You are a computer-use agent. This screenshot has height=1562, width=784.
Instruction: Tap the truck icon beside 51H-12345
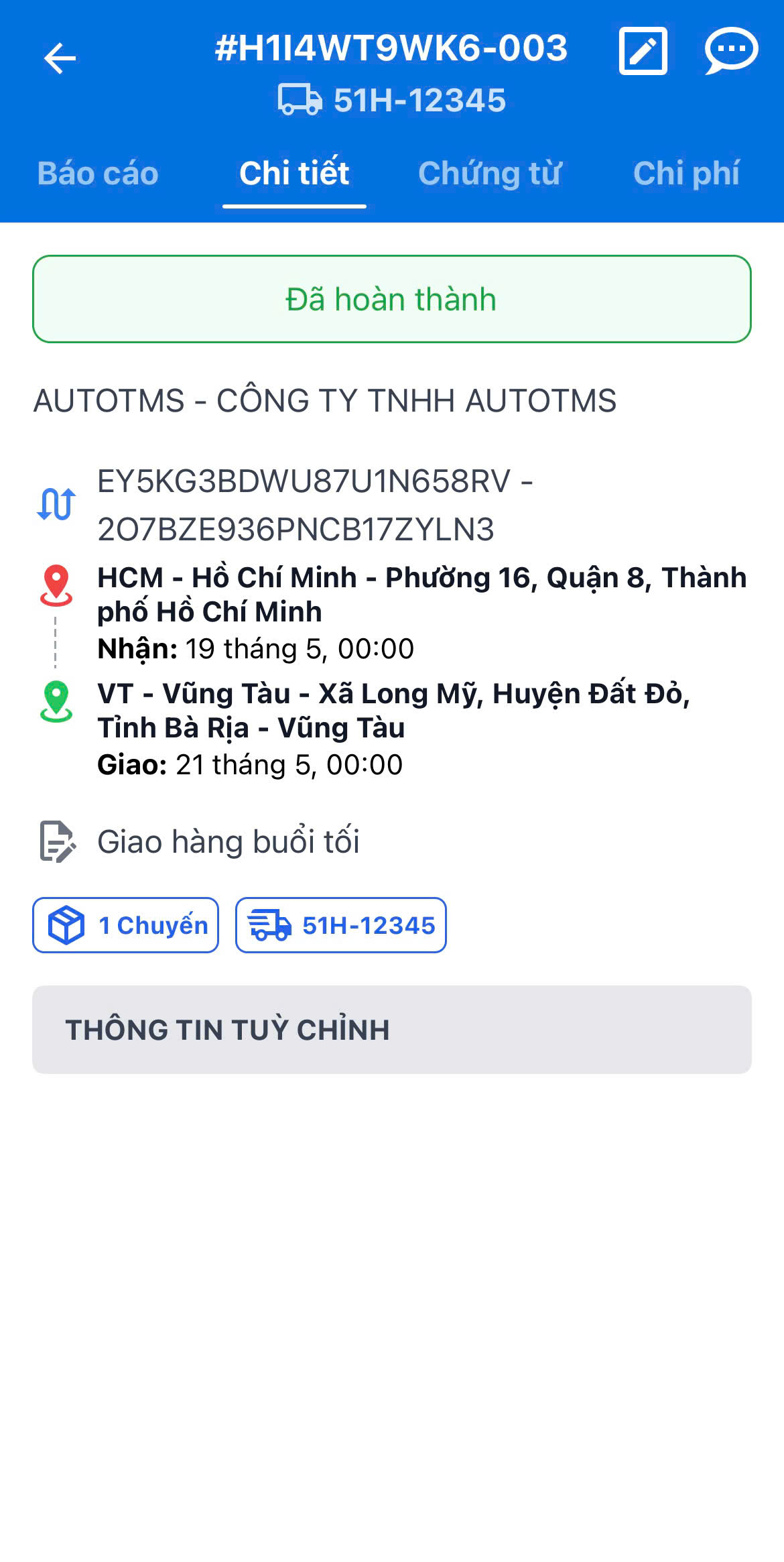(x=300, y=99)
